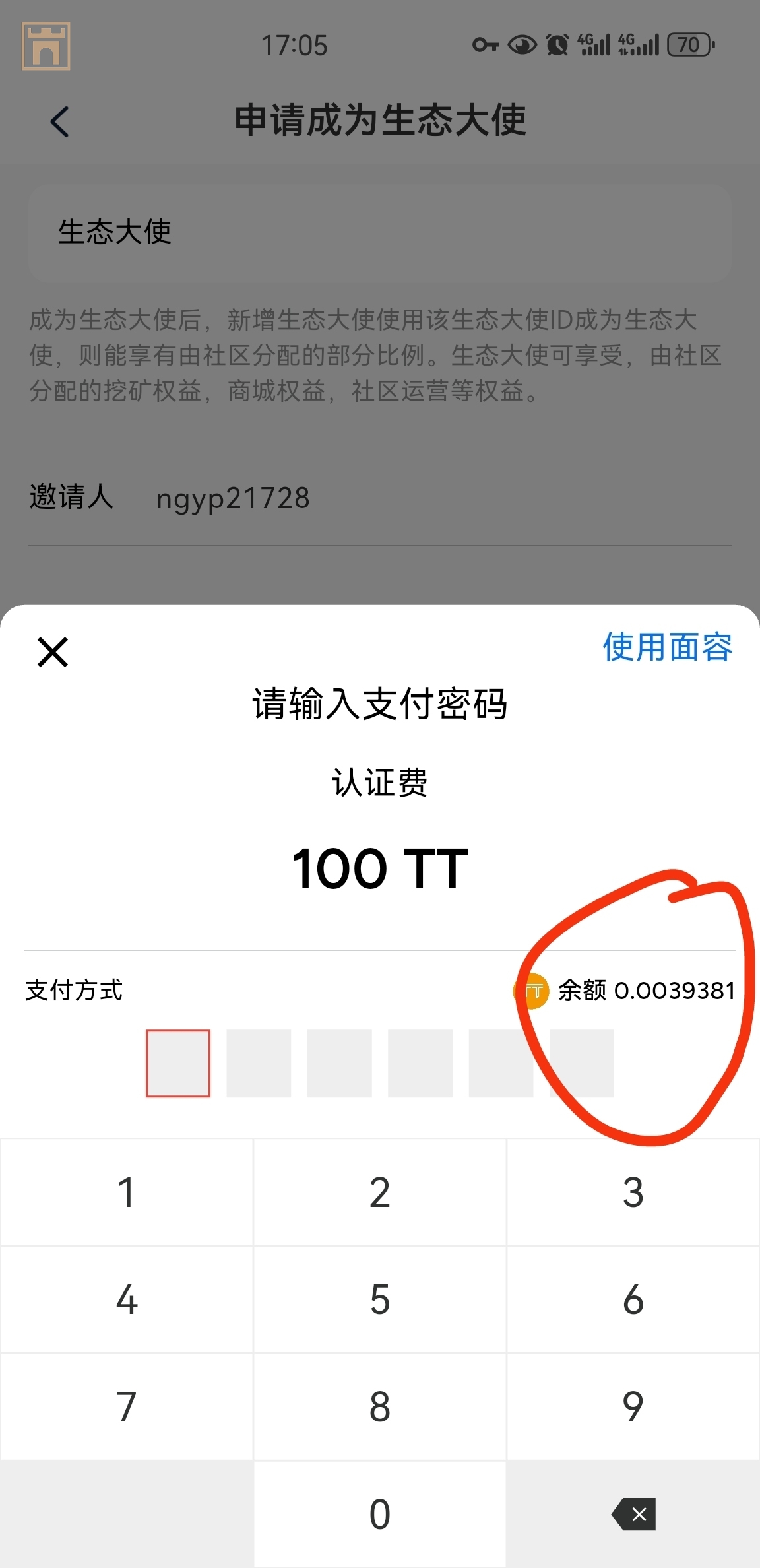Enter digit 1 on the keypad
This screenshot has width=760, height=1568.
coord(127,1192)
